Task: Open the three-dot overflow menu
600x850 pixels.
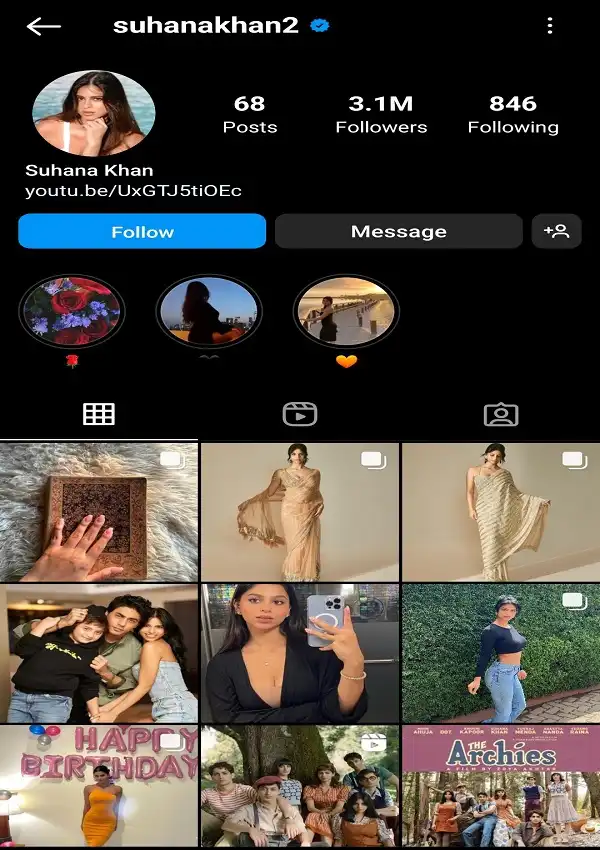Action: 550,26
